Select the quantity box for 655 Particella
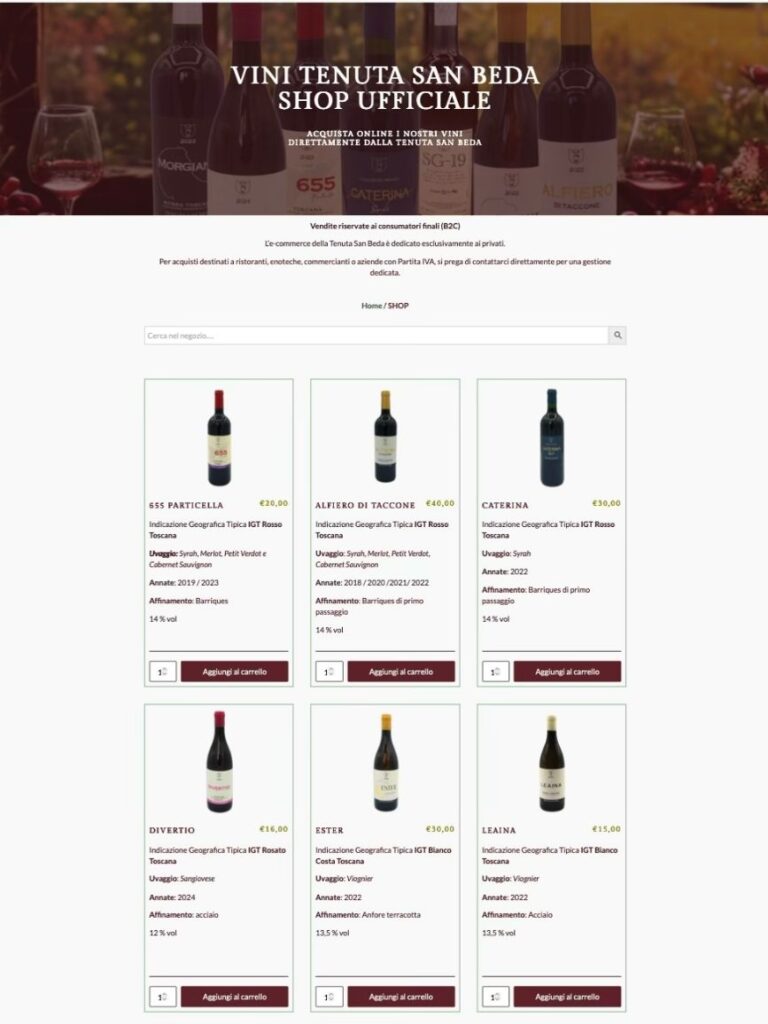The height and width of the screenshot is (1024, 768). (161, 672)
